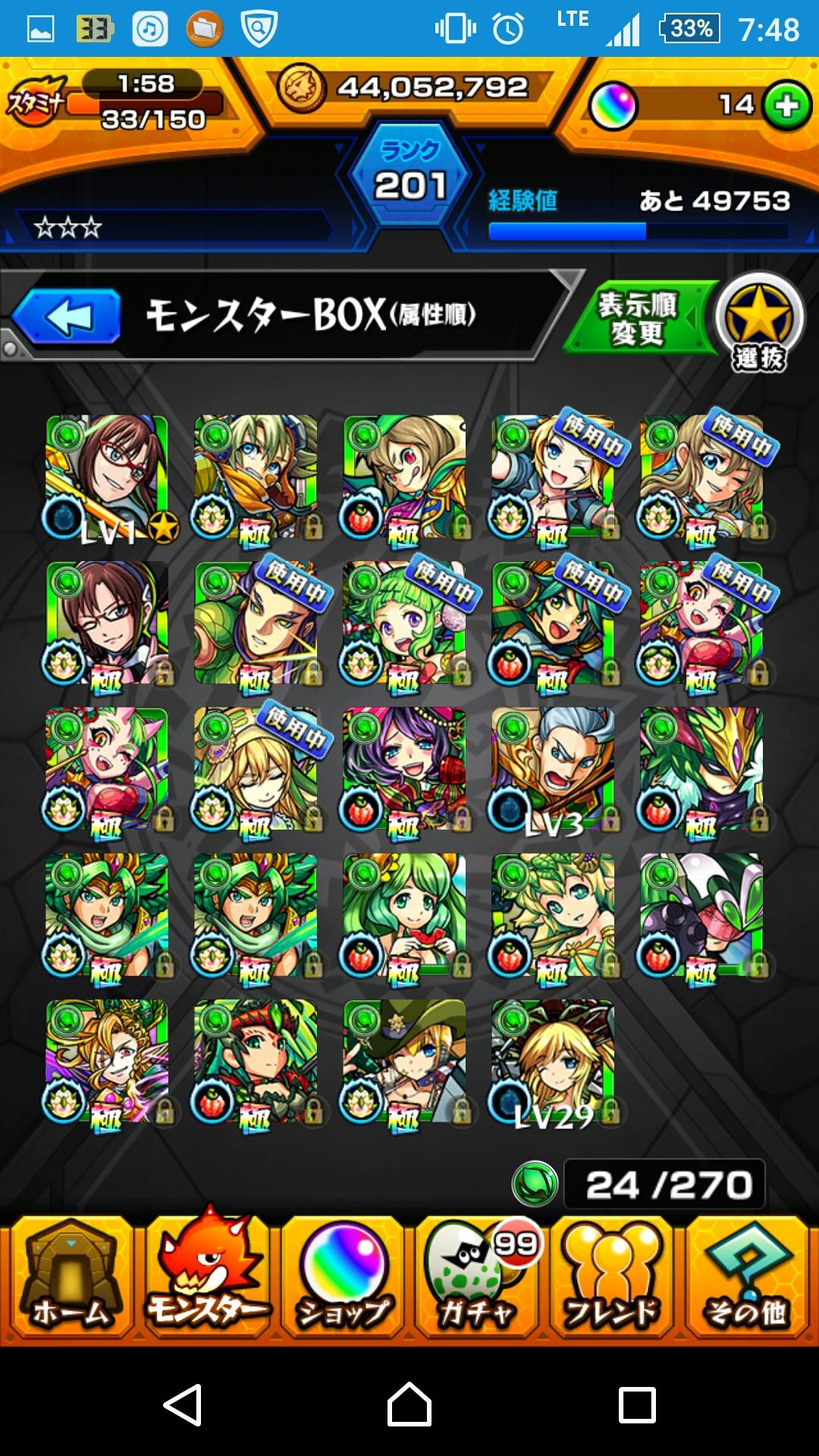This screenshot has height=1456, width=819.
Task: Switch to the モンスター tab
Action: 206,1278
